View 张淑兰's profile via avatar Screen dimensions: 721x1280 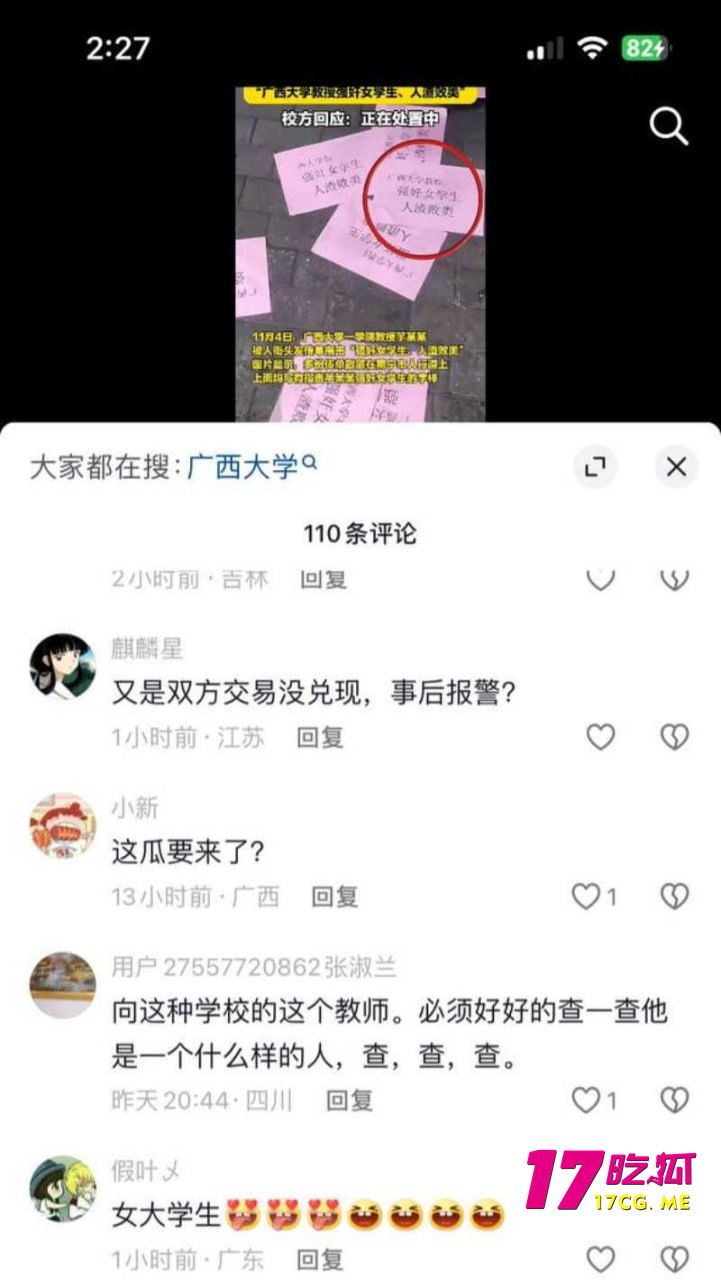[x=63, y=985]
